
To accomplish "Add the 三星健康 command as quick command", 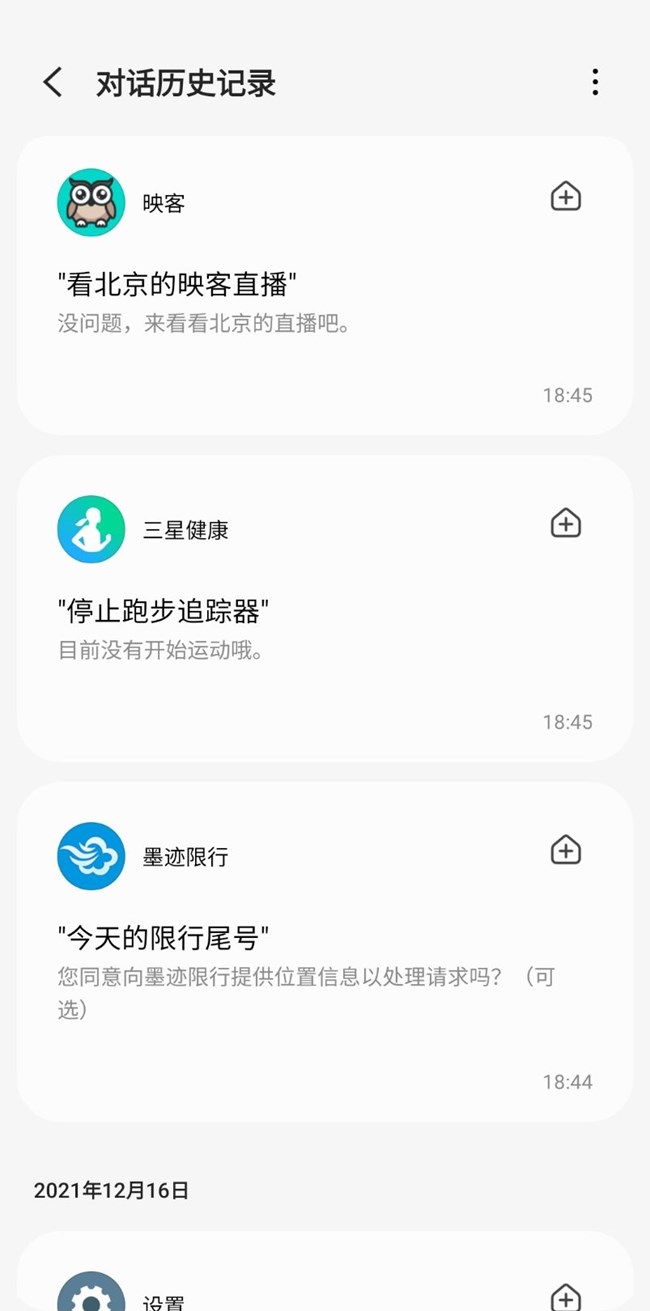I will tap(566, 523).
